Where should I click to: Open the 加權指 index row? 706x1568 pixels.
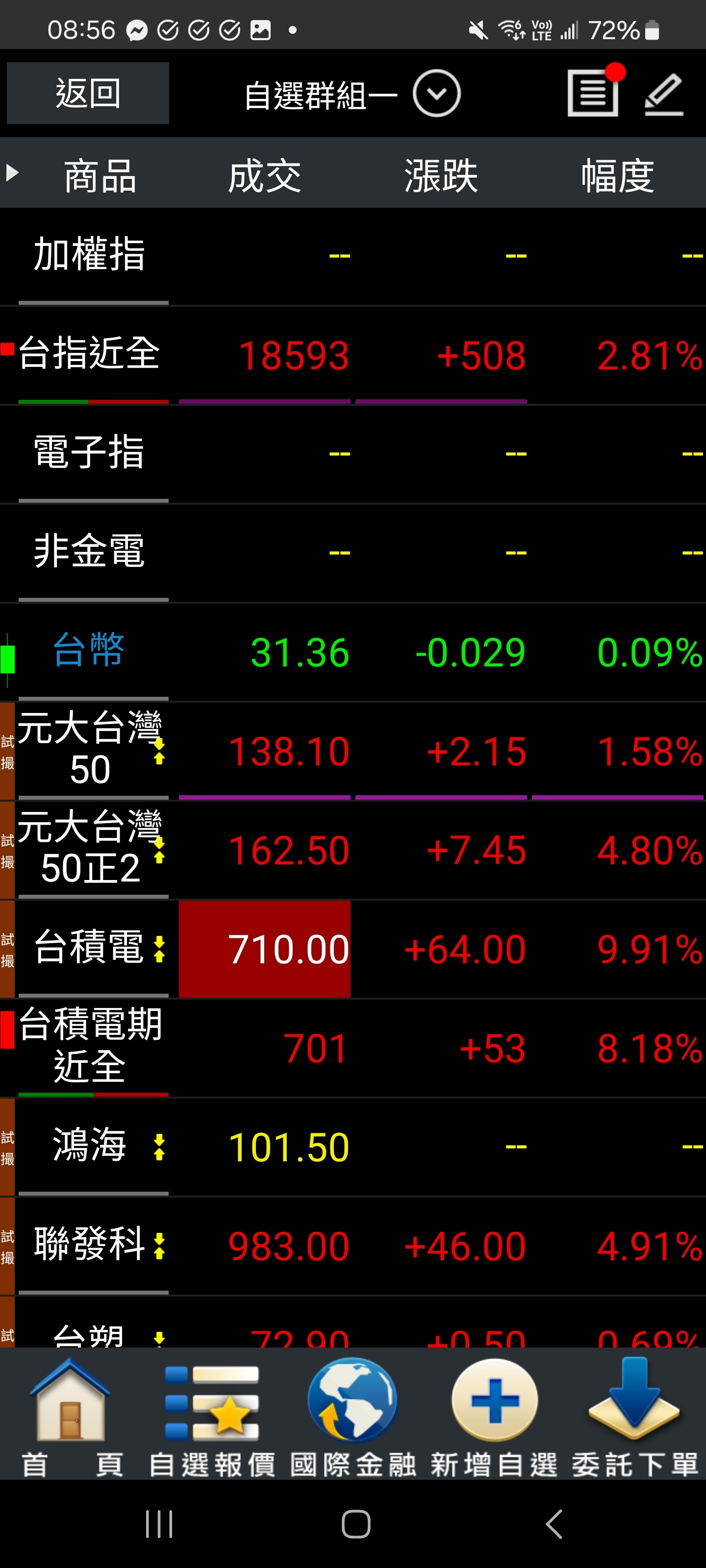[x=353, y=256]
